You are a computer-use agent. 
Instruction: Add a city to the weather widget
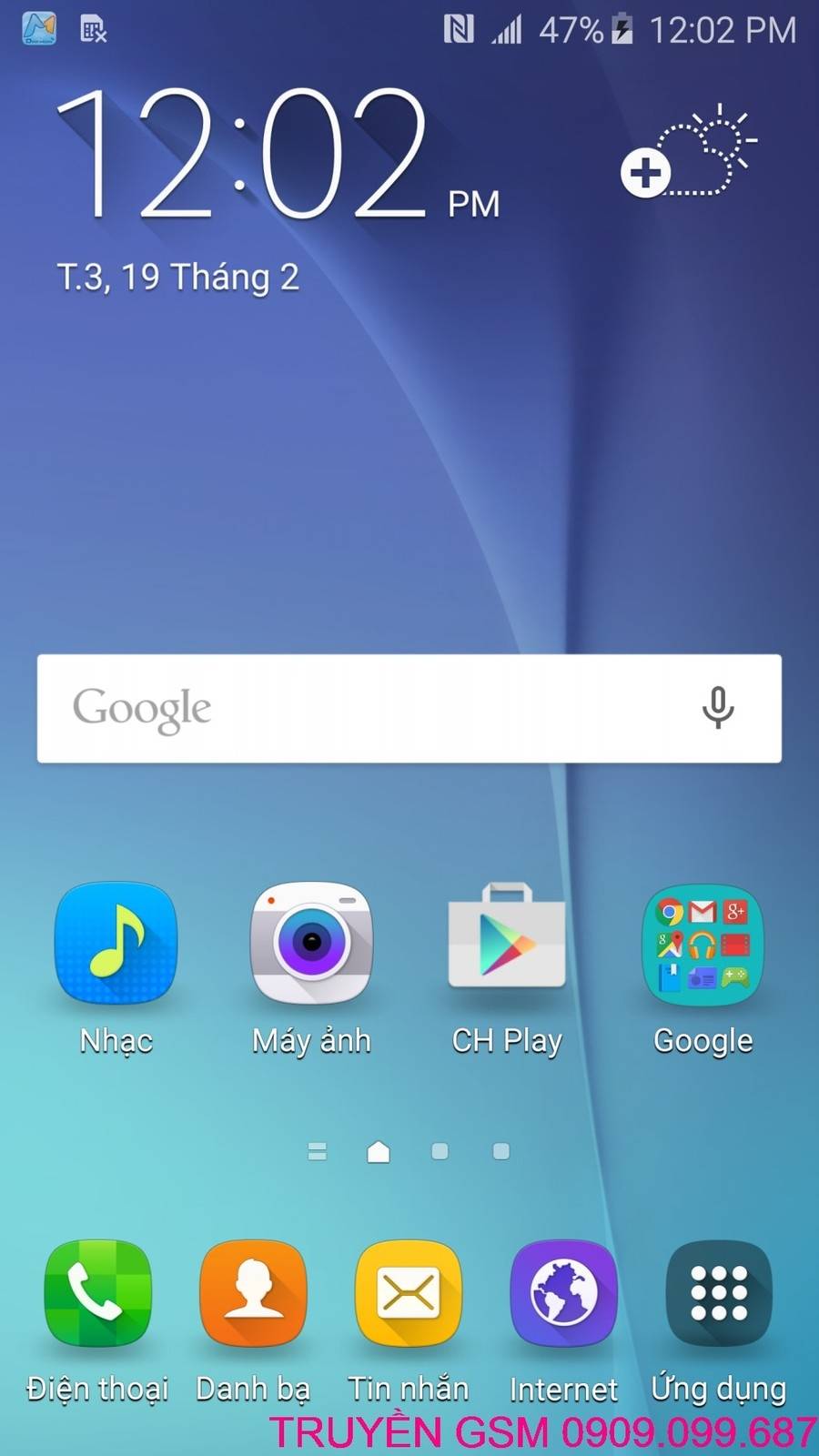(646, 172)
